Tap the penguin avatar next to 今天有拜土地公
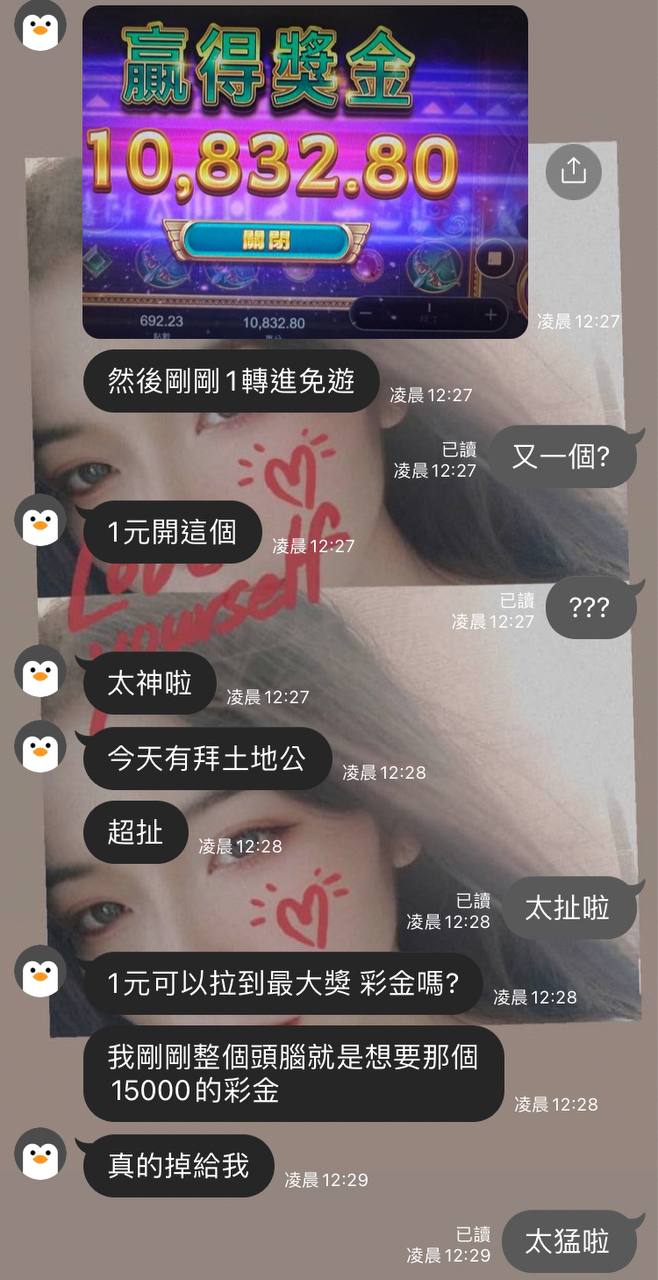The width and height of the screenshot is (658, 1280). click(41, 745)
